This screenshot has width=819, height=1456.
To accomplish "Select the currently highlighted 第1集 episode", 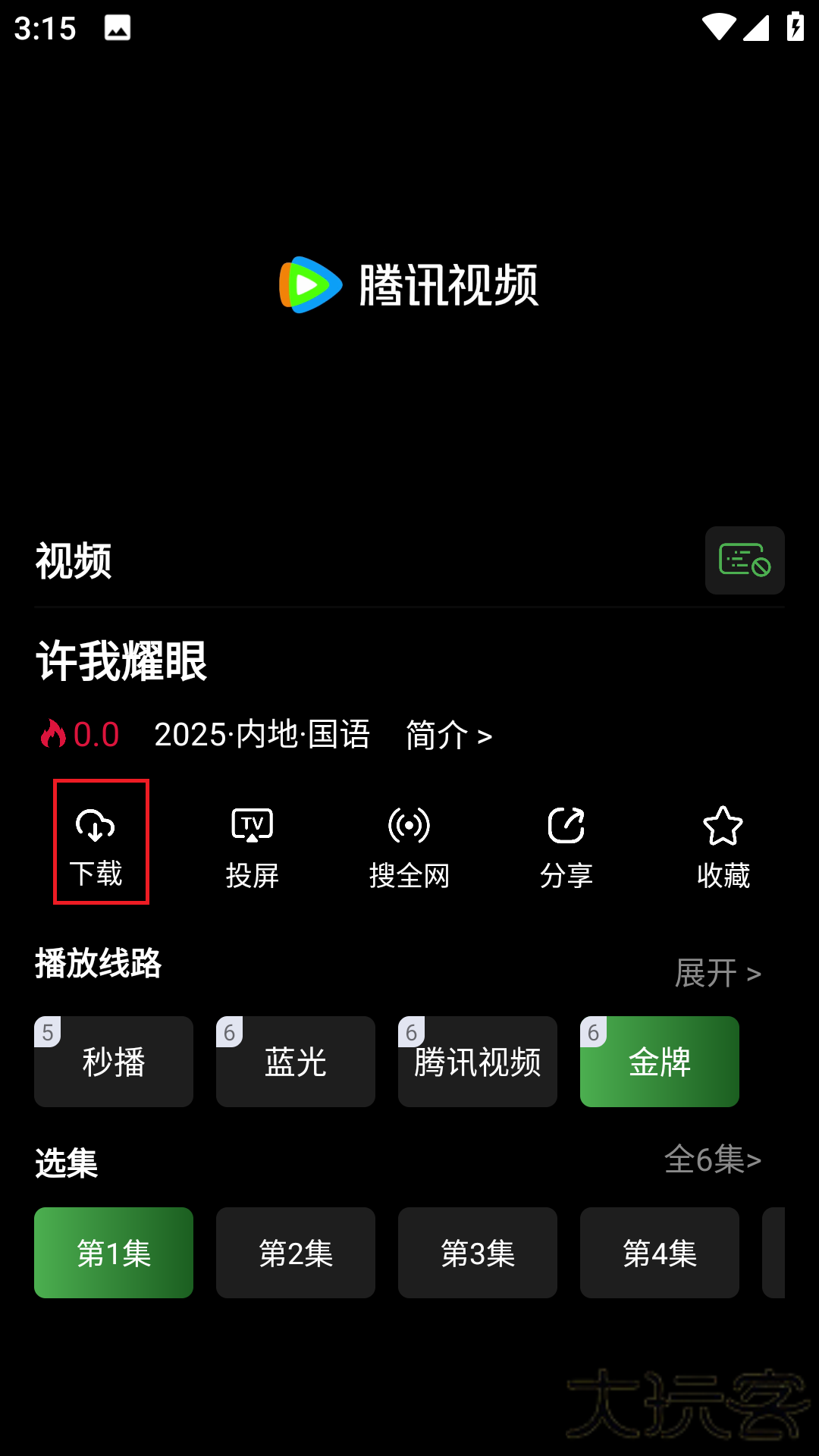I will pyautogui.click(x=113, y=1253).
